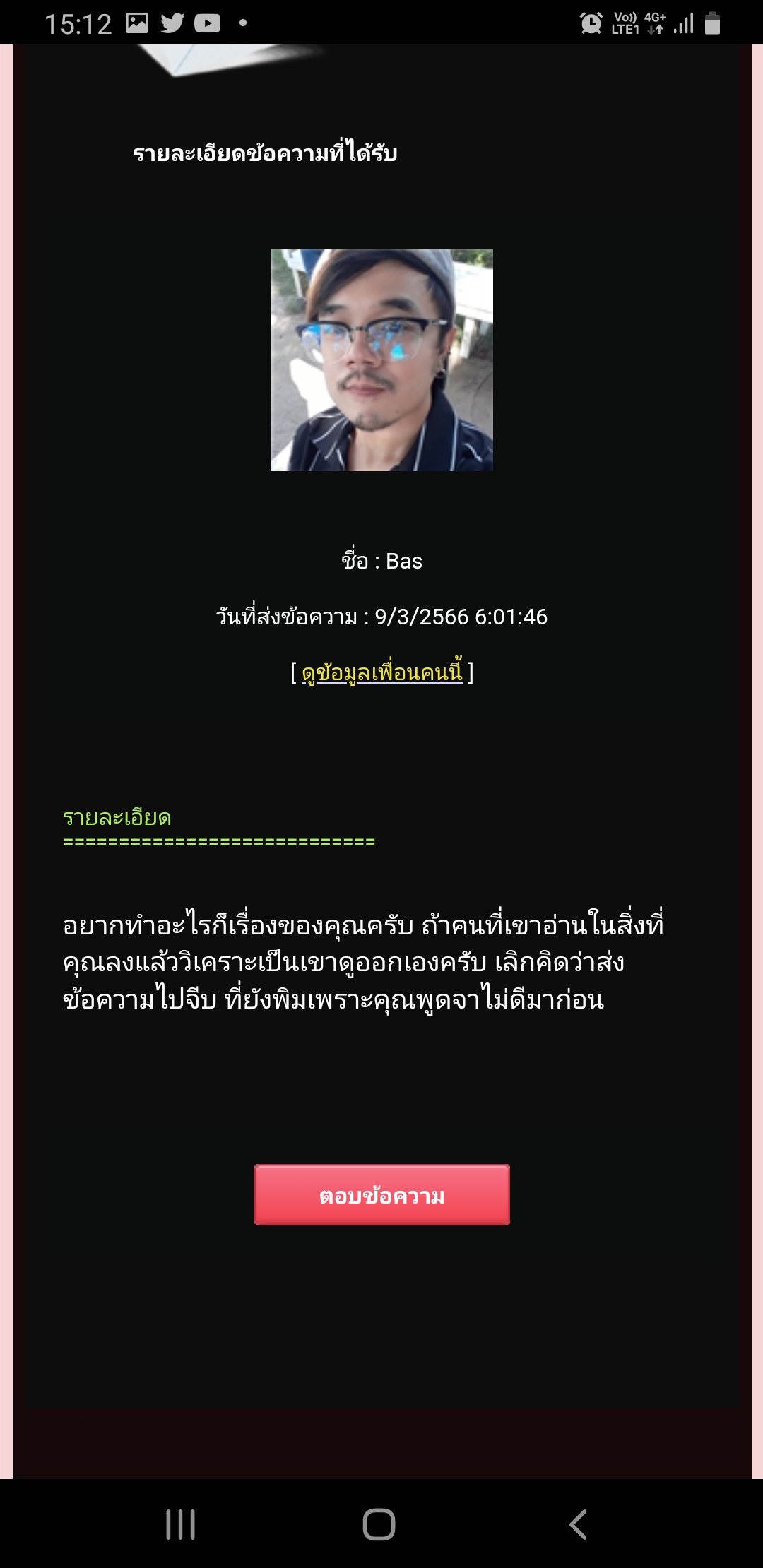The height and width of the screenshot is (1568, 763).
Task: Go back with system back button
Action: tap(578, 1524)
